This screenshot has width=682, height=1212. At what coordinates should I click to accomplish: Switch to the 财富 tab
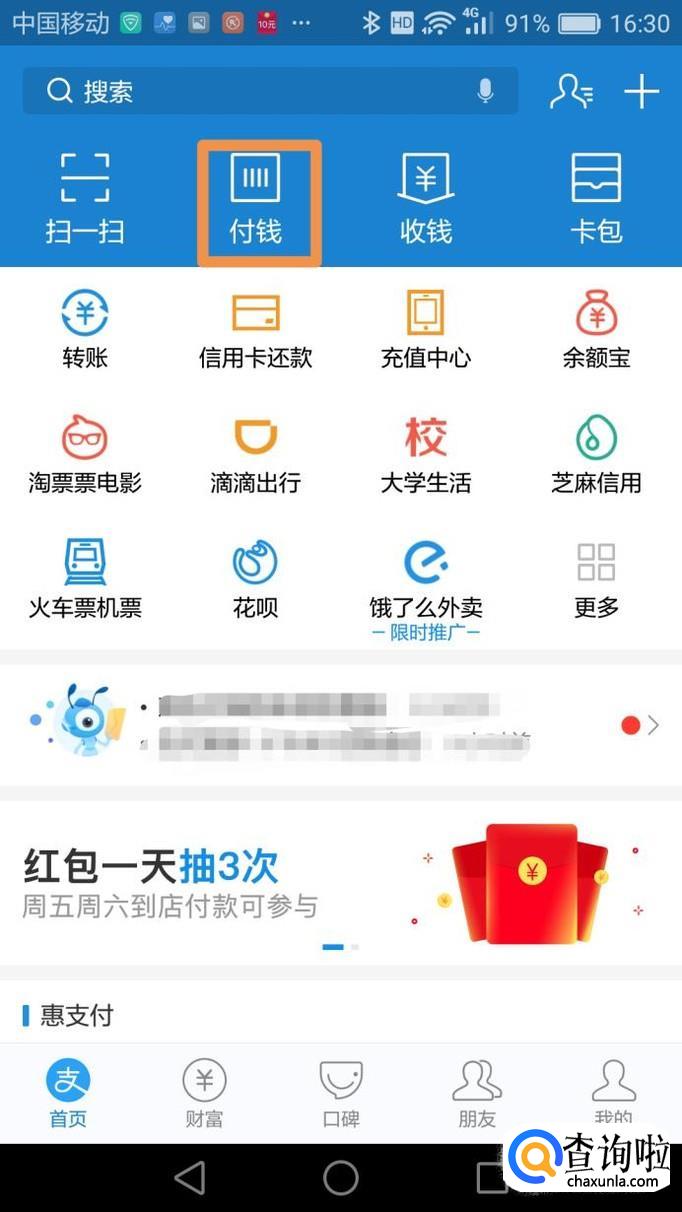tap(204, 1094)
